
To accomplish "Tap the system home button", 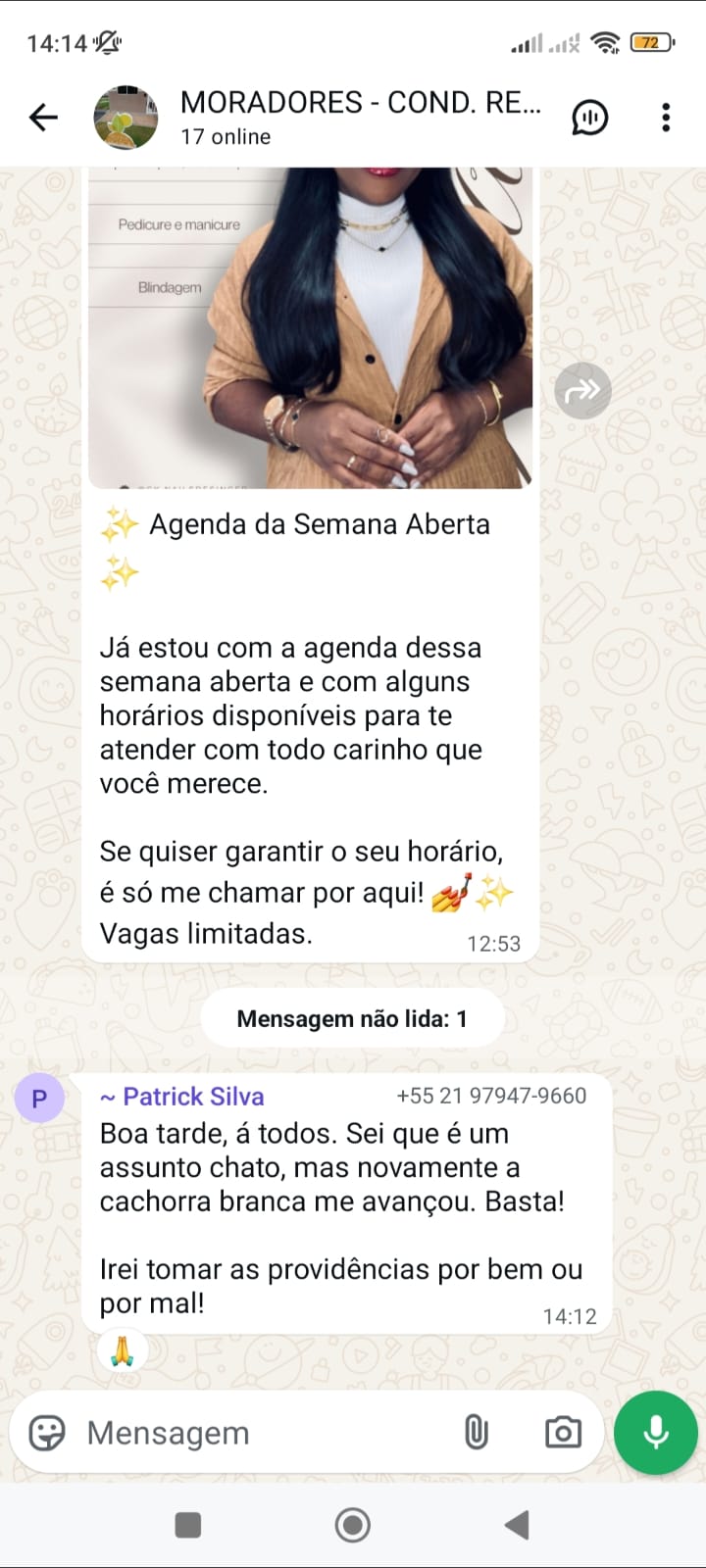I will (x=353, y=1525).
